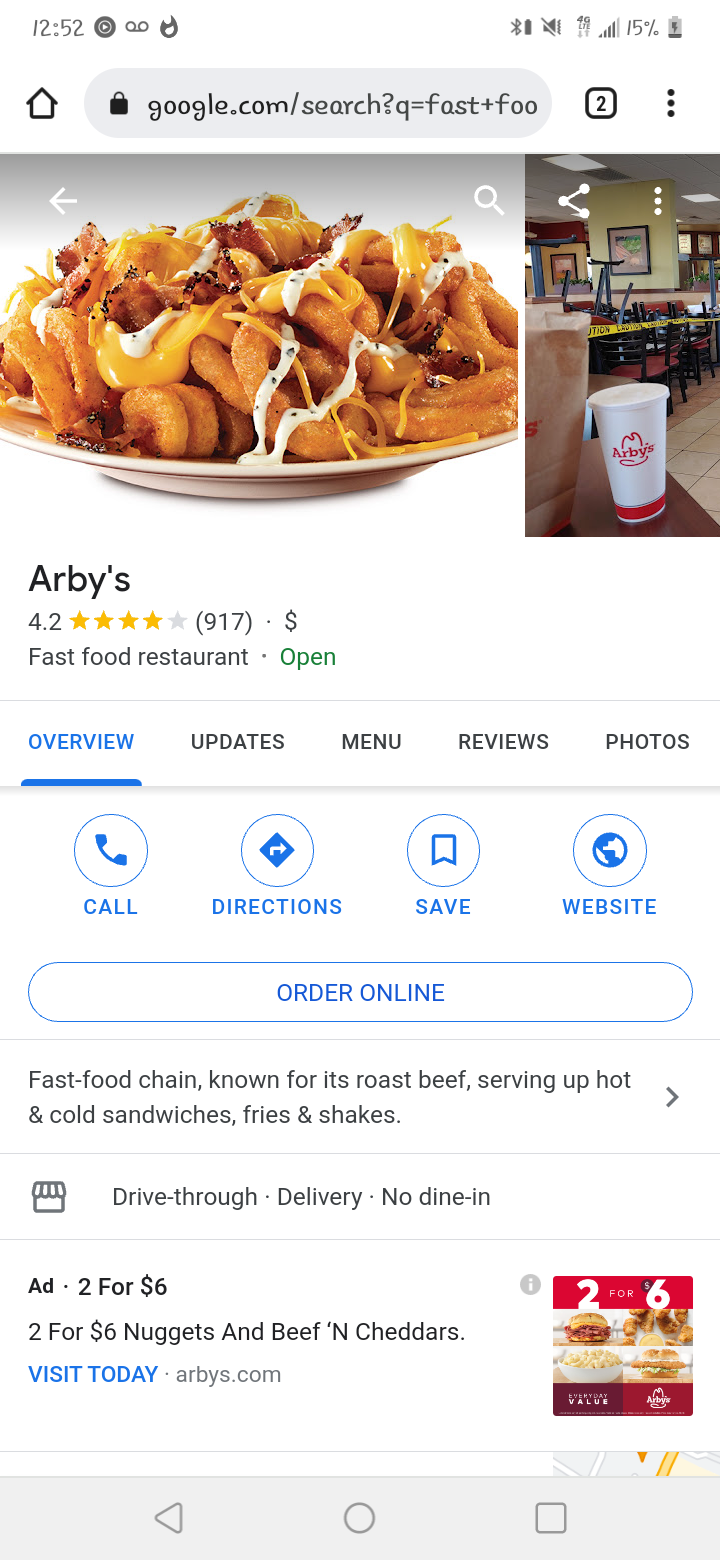Open the listing's three-dot overflow menu
Image resolution: width=720 pixels, height=1560 pixels.
tap(657, 201)
